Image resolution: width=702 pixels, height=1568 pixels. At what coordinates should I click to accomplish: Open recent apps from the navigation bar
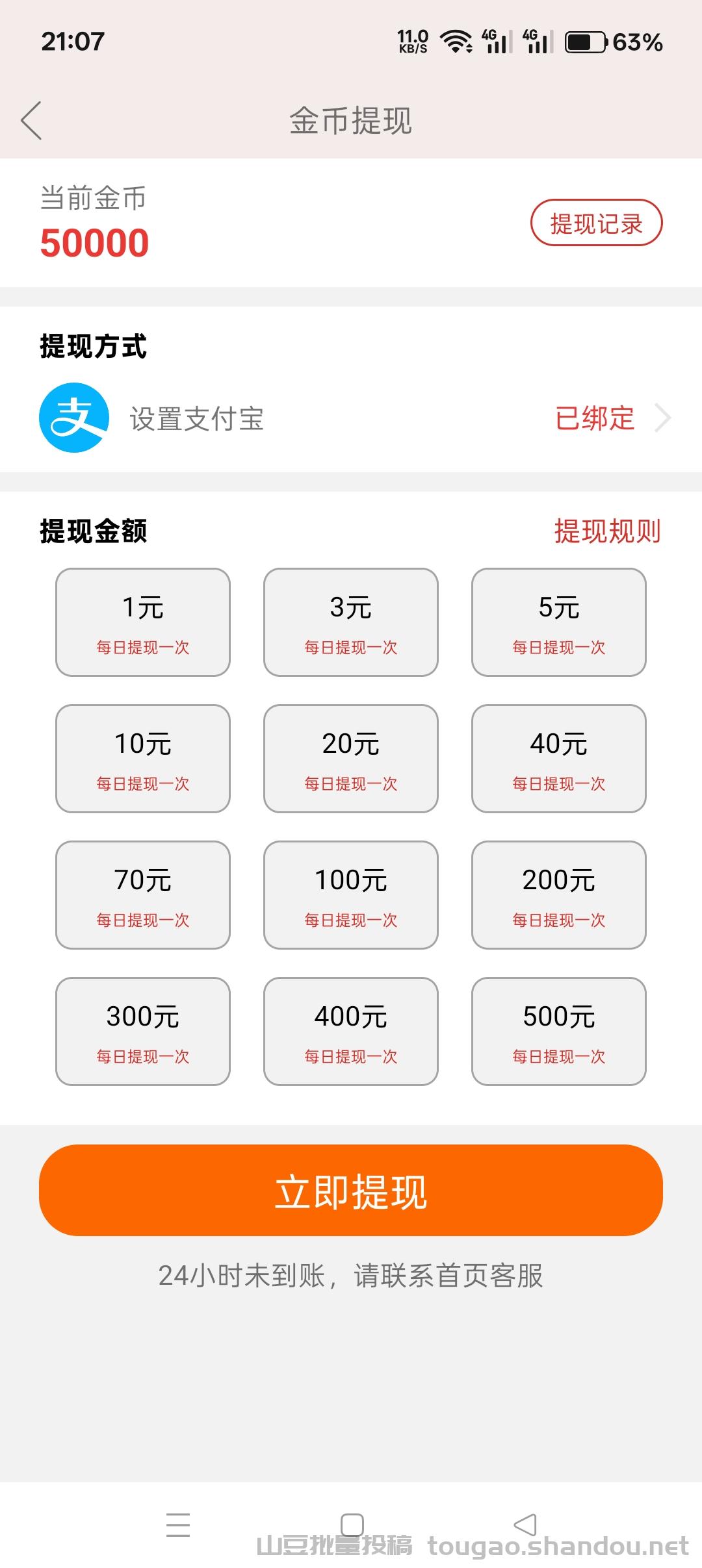[x=177, y=1524]
